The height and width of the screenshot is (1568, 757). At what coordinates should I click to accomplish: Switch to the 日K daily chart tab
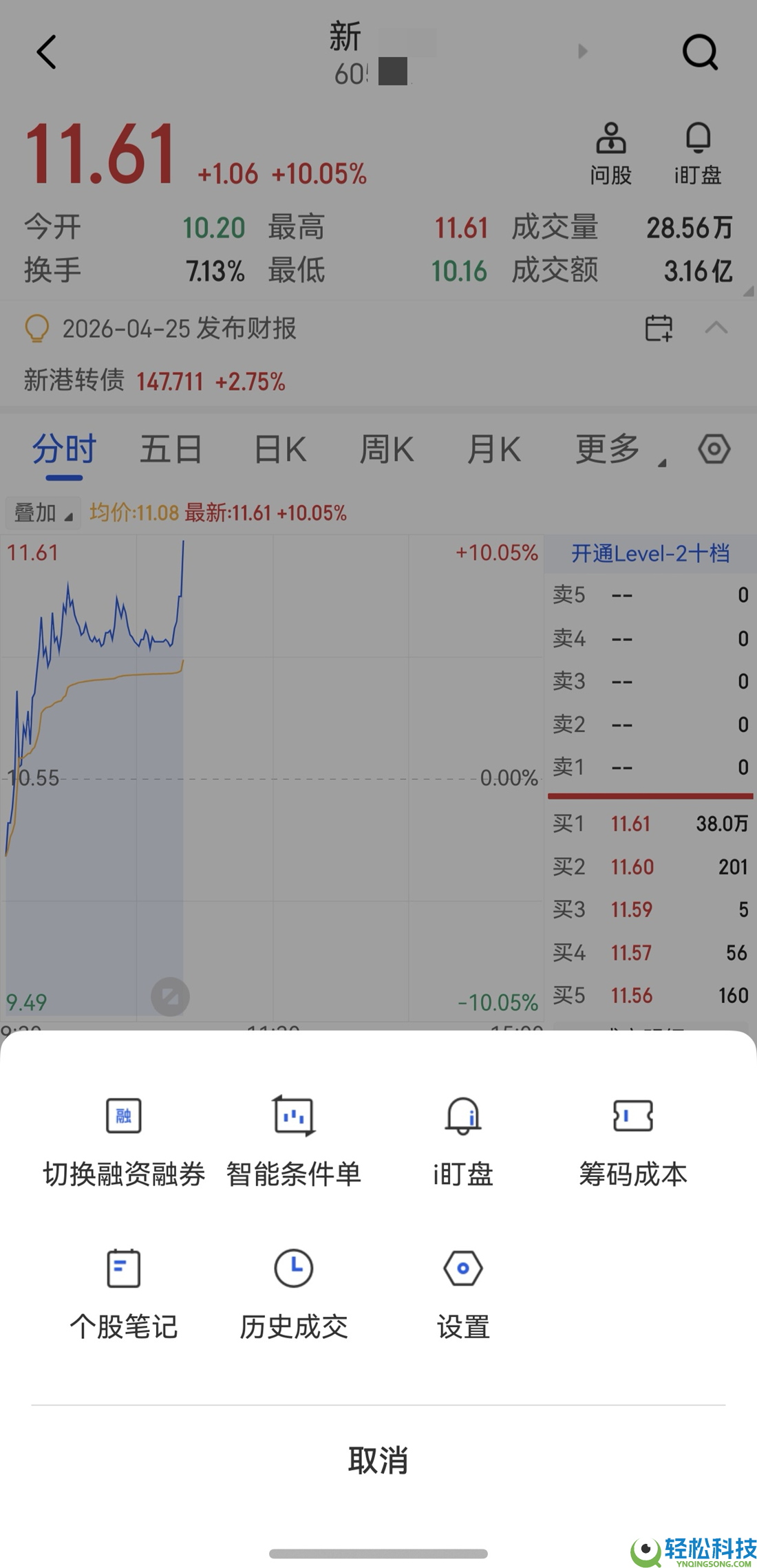pos(279,449)
